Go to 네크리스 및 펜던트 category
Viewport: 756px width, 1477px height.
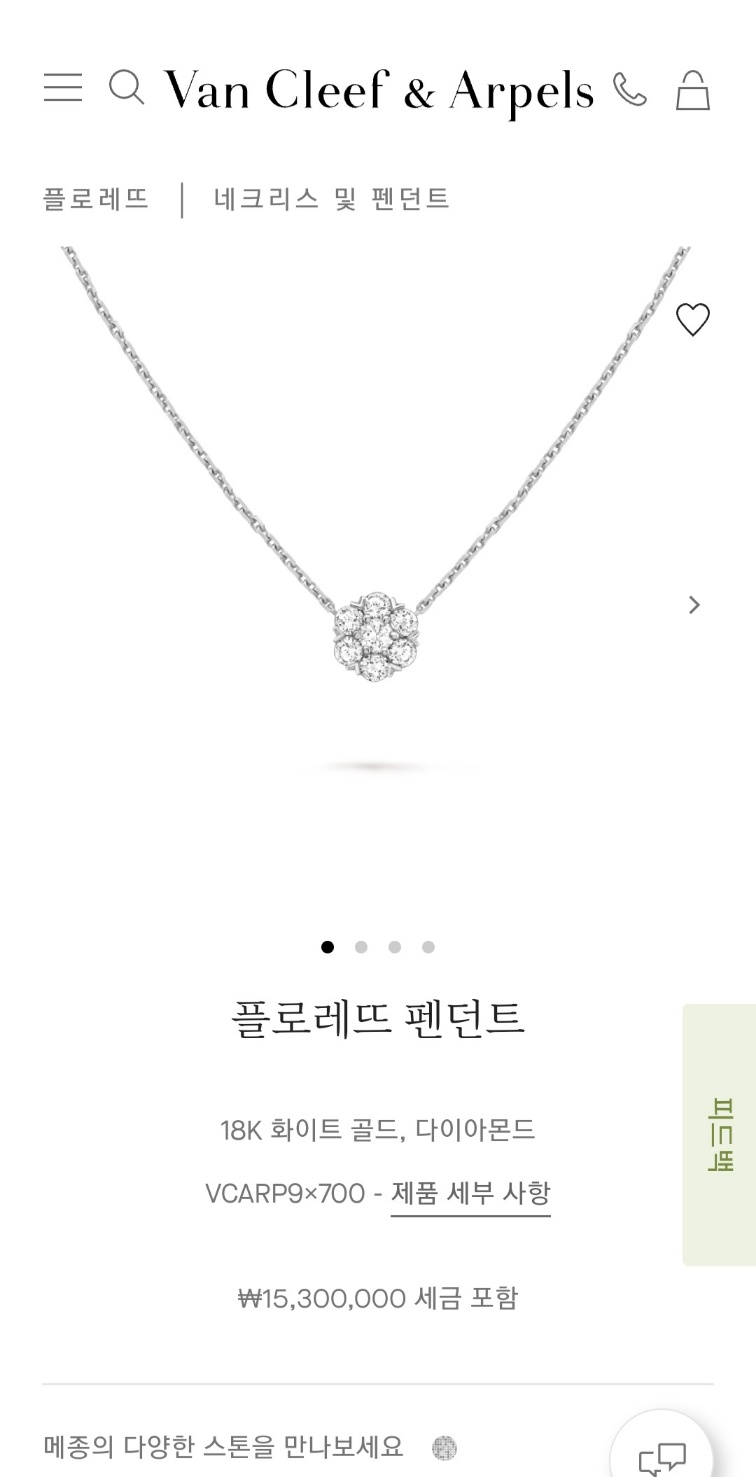[331, 199]
